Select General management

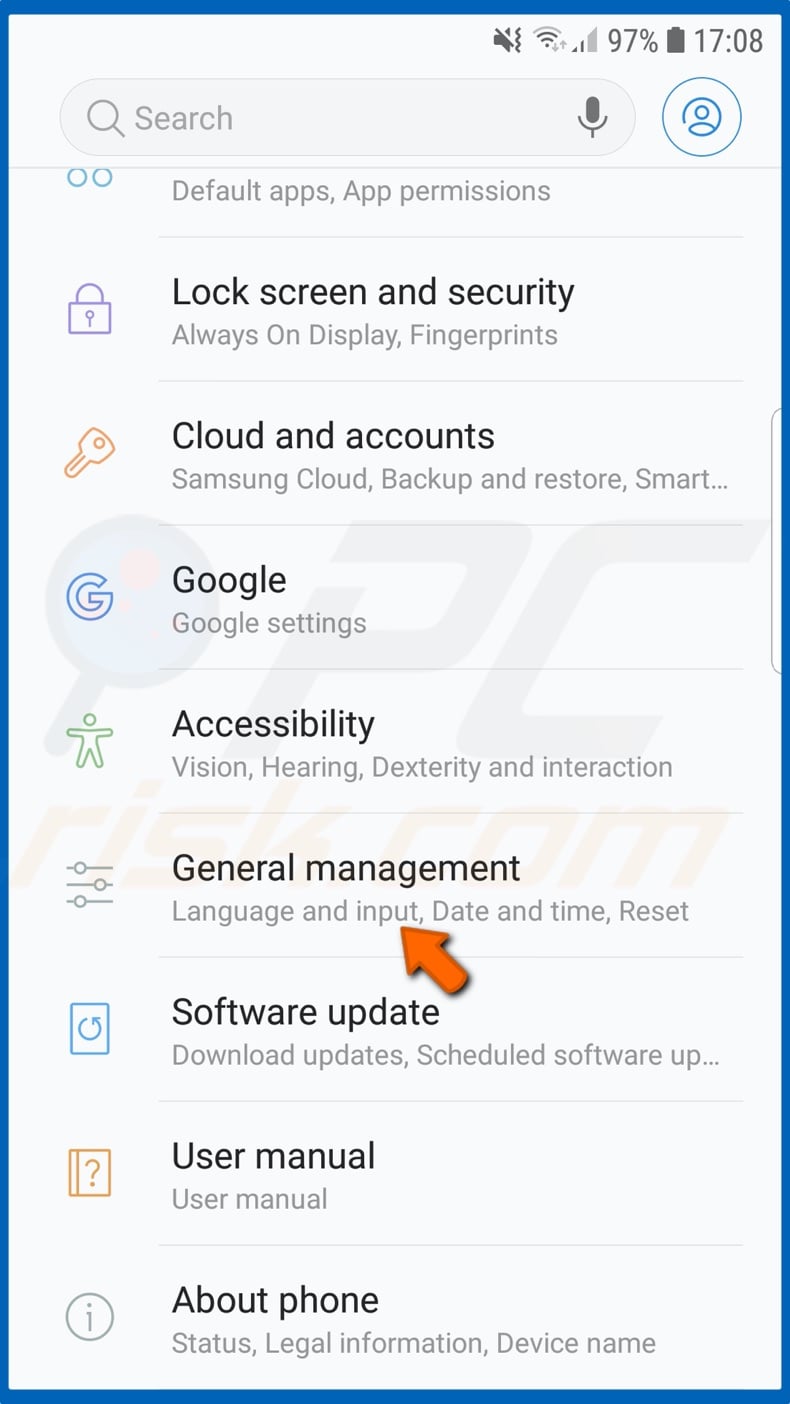pyautogui.click(x=400, y=887)
